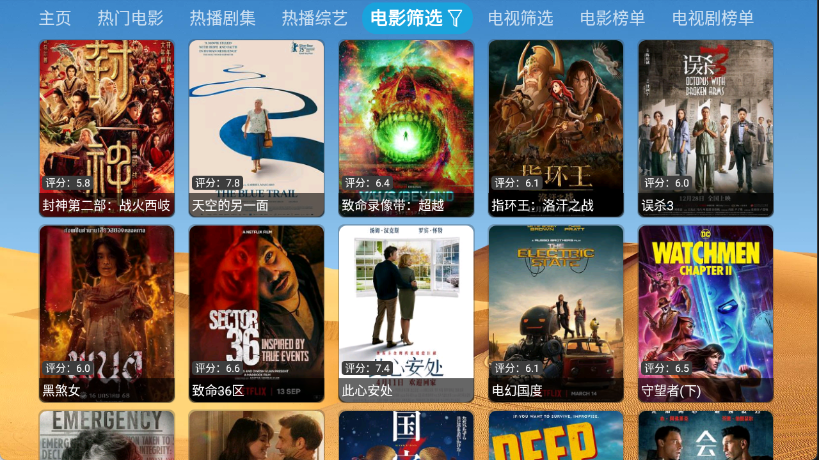View details for 指环王：洛汗之战
This screenshot has height=460, width=819.
[556, 128]
